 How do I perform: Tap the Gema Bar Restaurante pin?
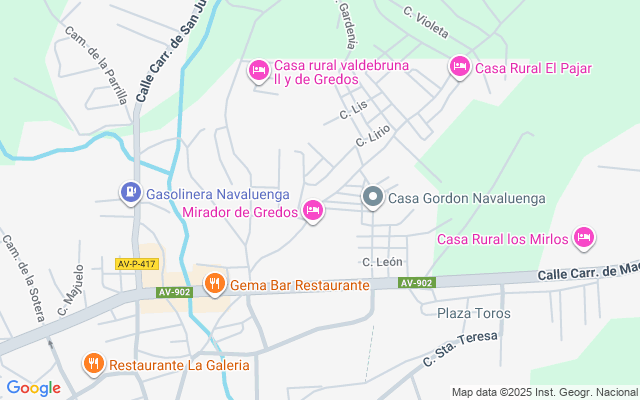click(x=215, y=284)
